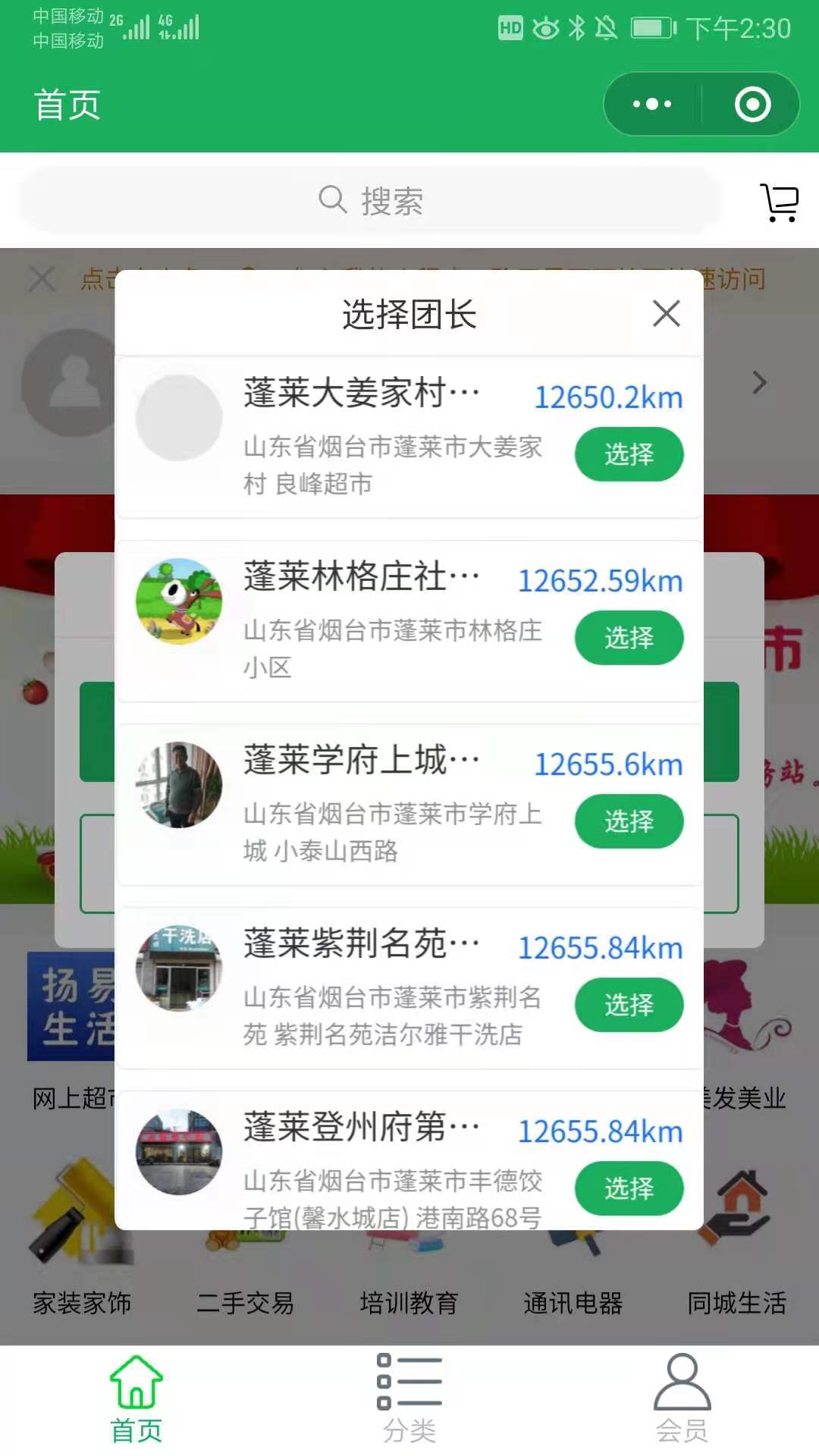
Task: Open the shopping cart
Action: coord(780,202)
